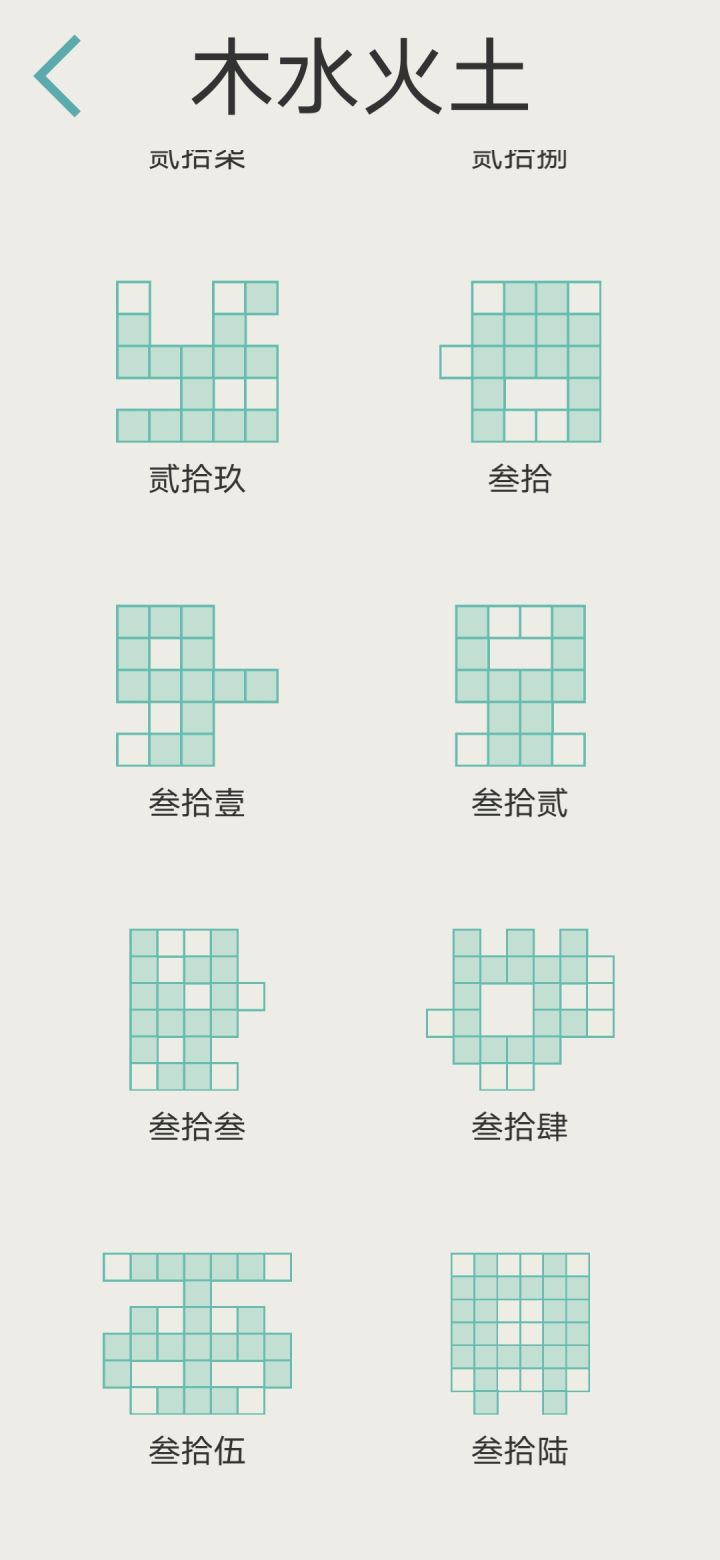720x1560 pixels.
Task: Click the 贰拾玖 level label
Action: coord(197,479)
